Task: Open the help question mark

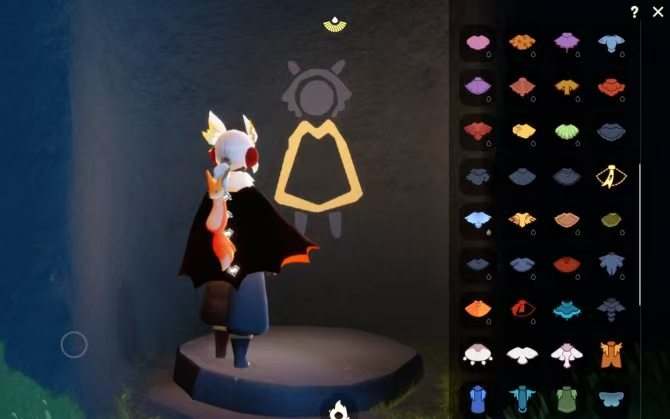Action: [634, 12]
